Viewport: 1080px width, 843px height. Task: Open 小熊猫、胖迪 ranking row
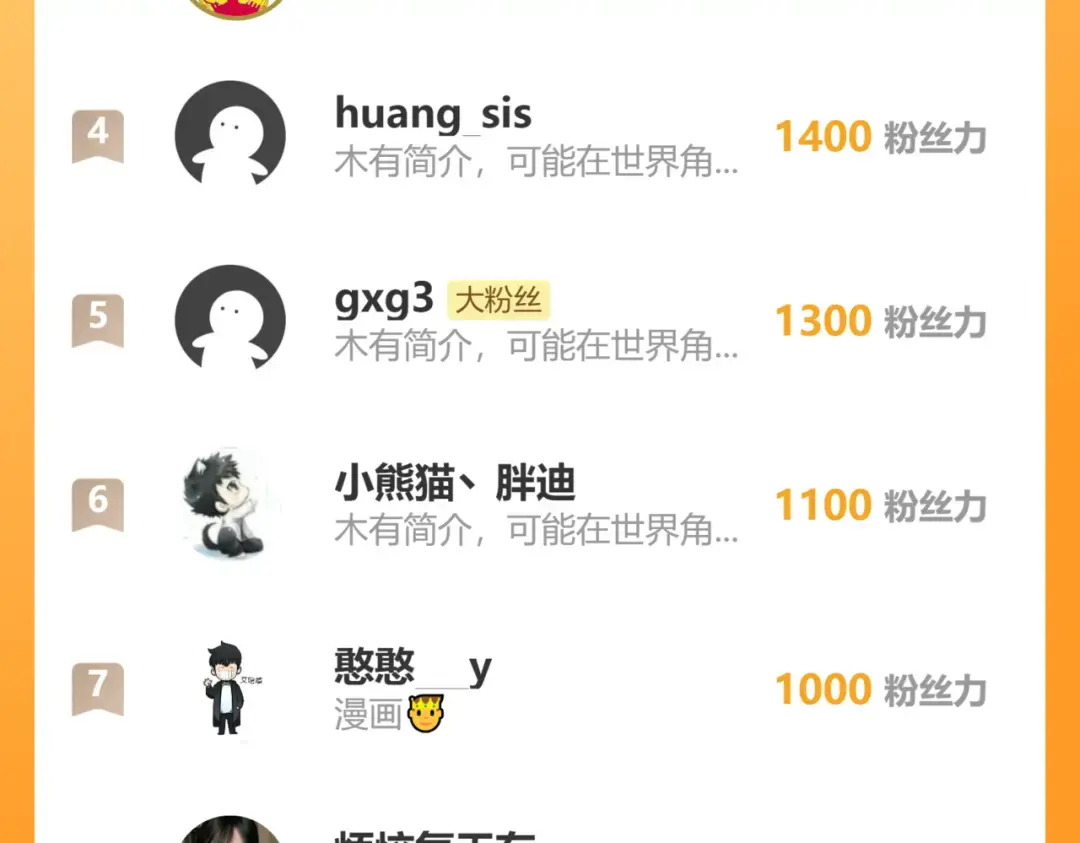coord(540,505)
